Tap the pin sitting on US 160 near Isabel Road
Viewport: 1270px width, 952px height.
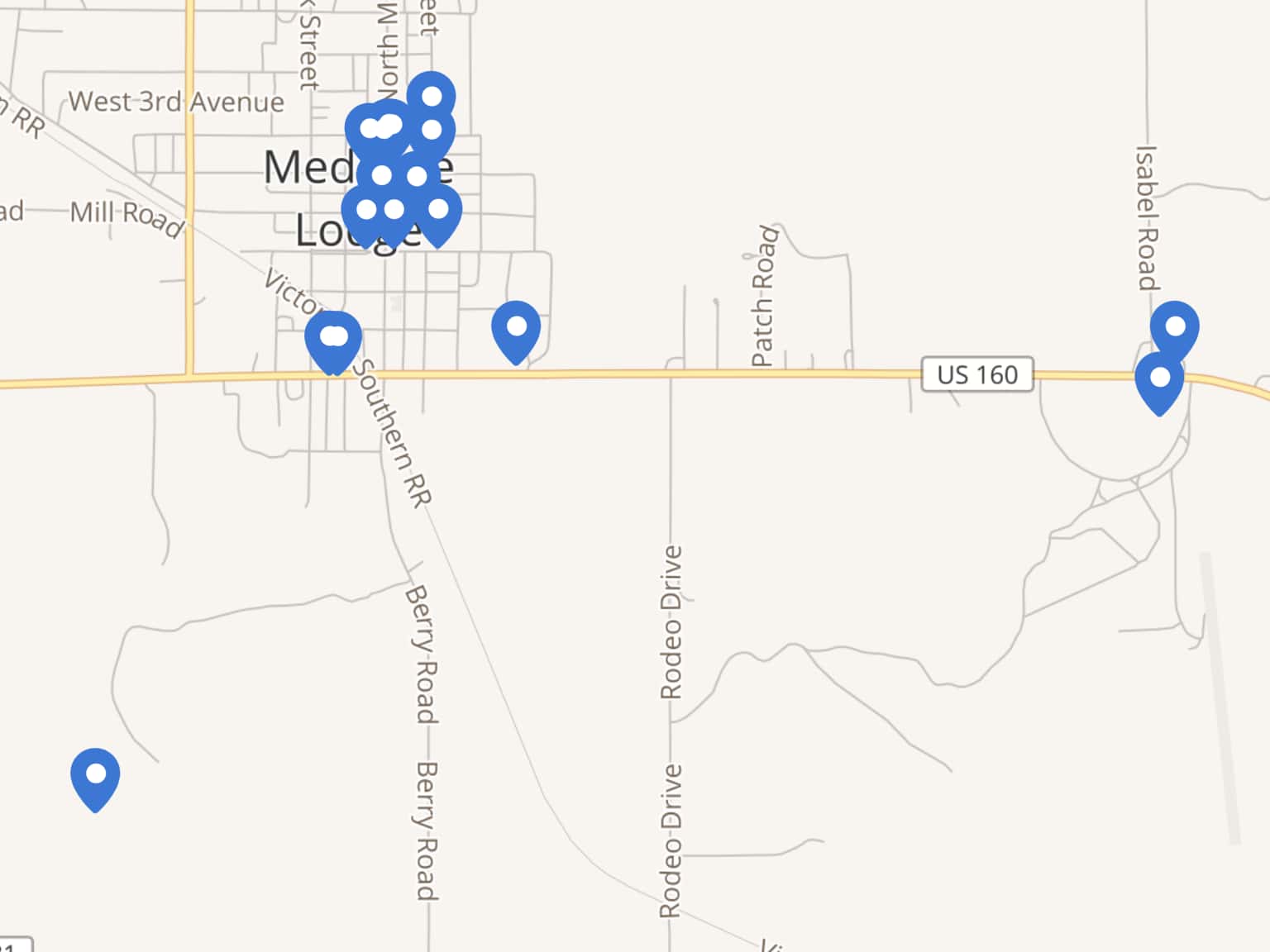[x=1159, y=378]
